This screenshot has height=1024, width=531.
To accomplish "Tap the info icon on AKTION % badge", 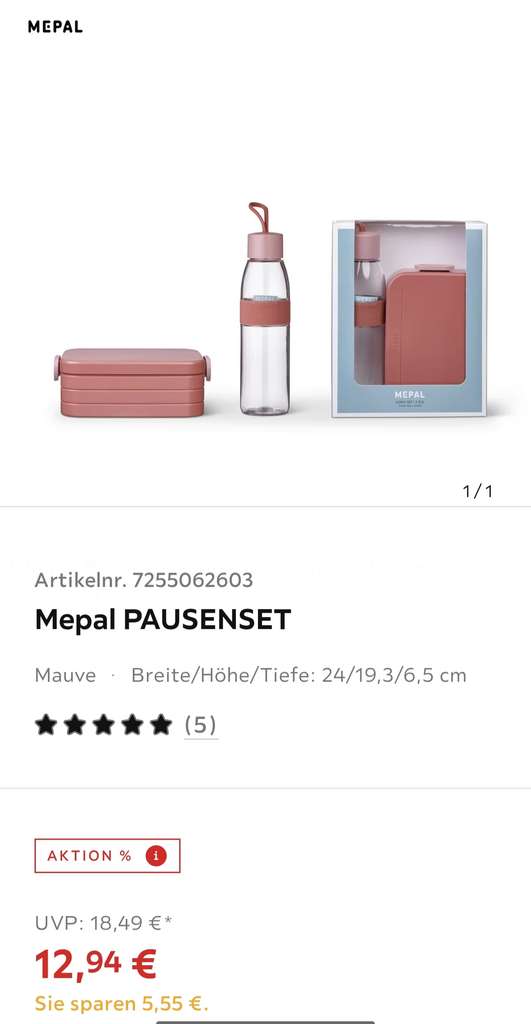I will (x=156, y=856).
